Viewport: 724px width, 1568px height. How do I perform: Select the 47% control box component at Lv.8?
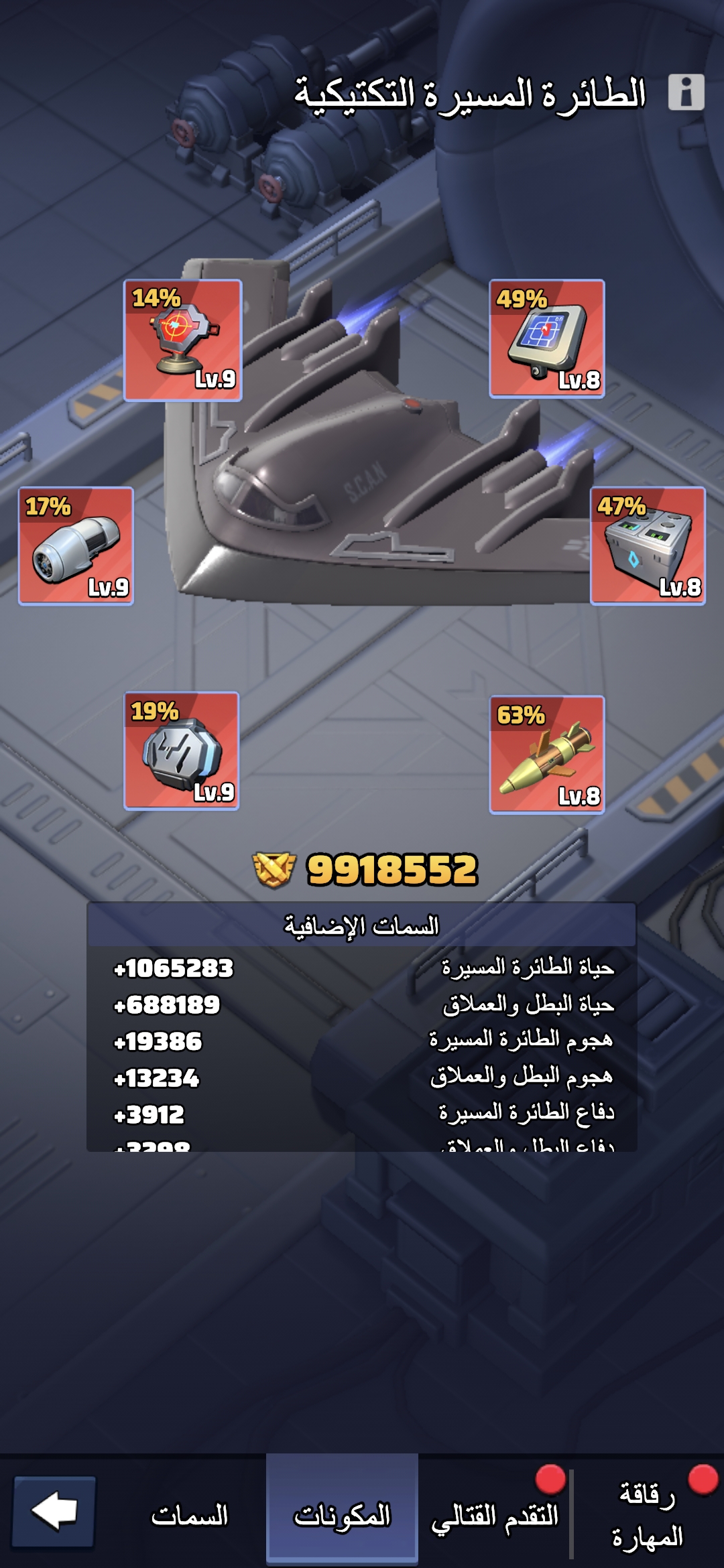point(648,546)
